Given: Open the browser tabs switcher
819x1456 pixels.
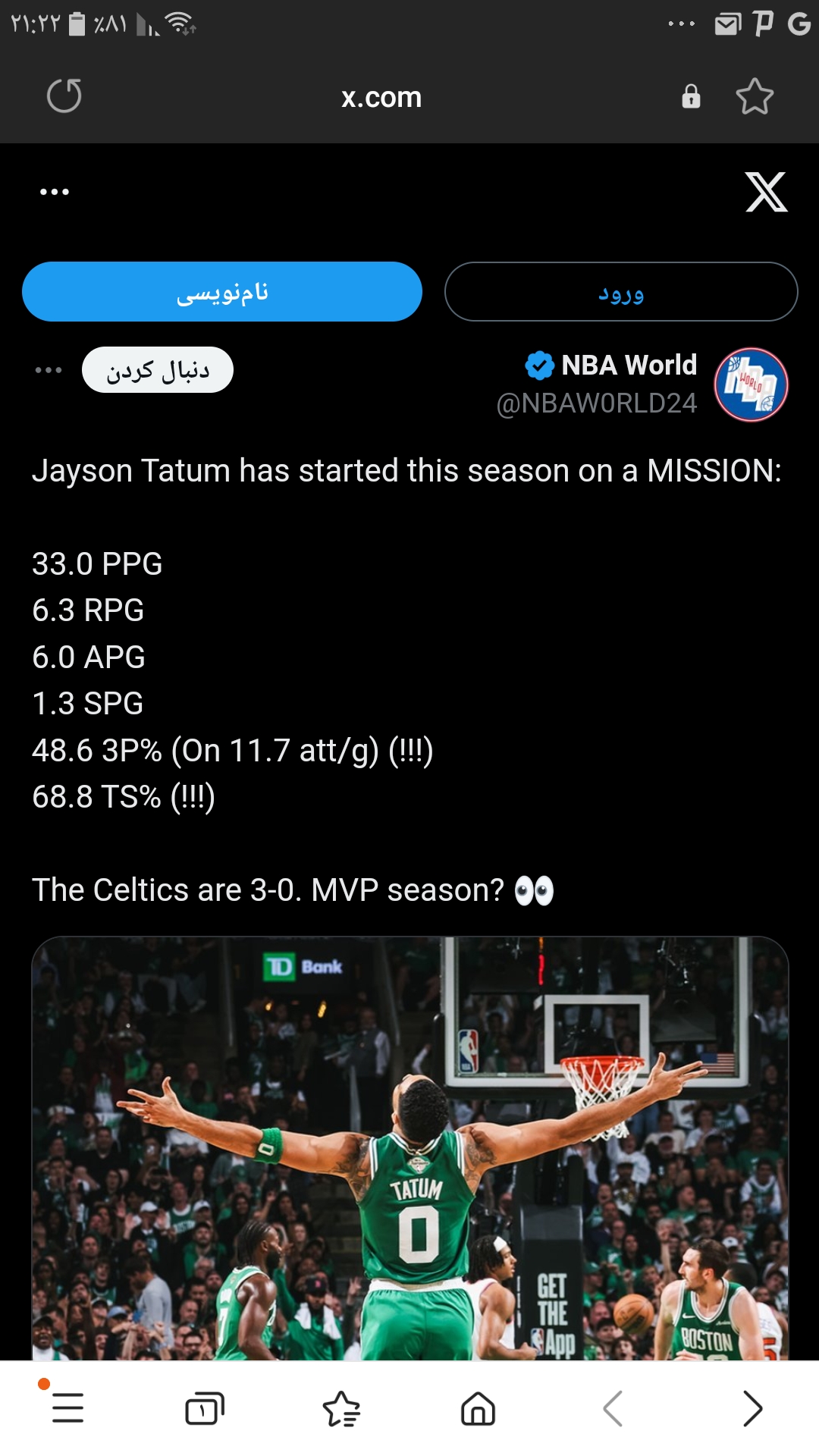Looking at the screenshot, I should point(205,1408).
